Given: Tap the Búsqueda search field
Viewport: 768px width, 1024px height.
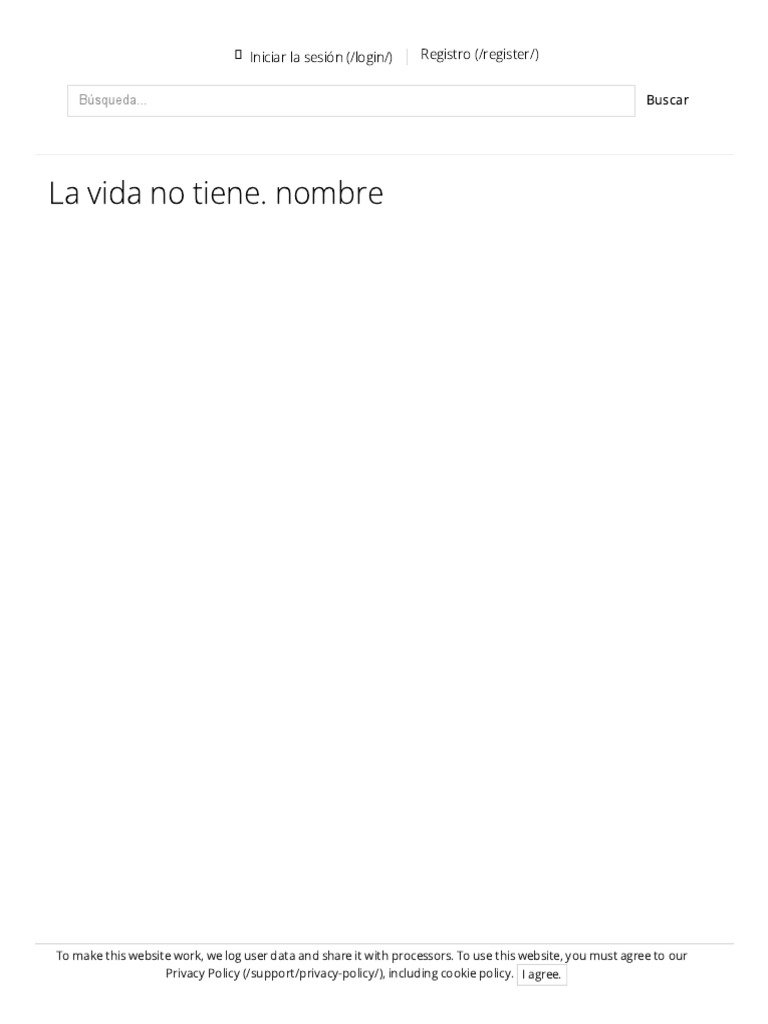Looking at the screenshot, I should (351, 101).
